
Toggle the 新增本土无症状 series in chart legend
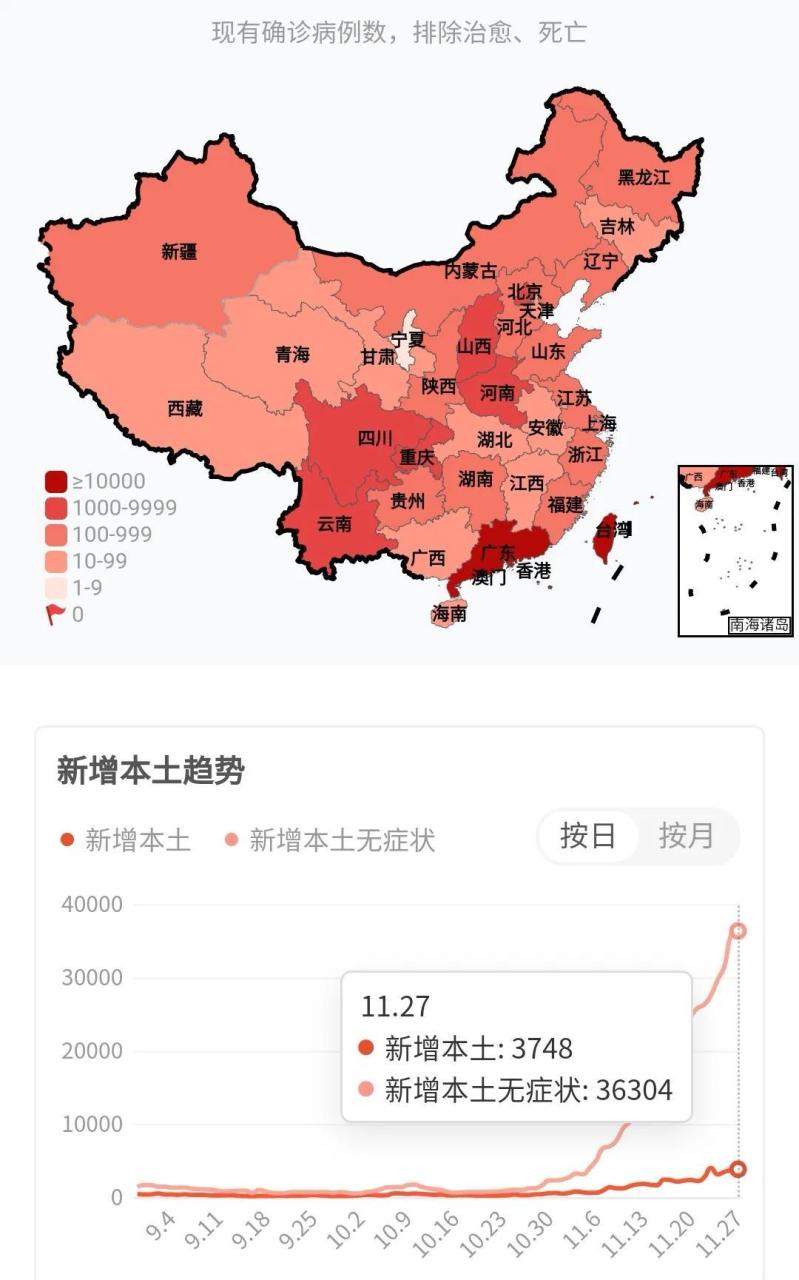click(x=330, y=840)
